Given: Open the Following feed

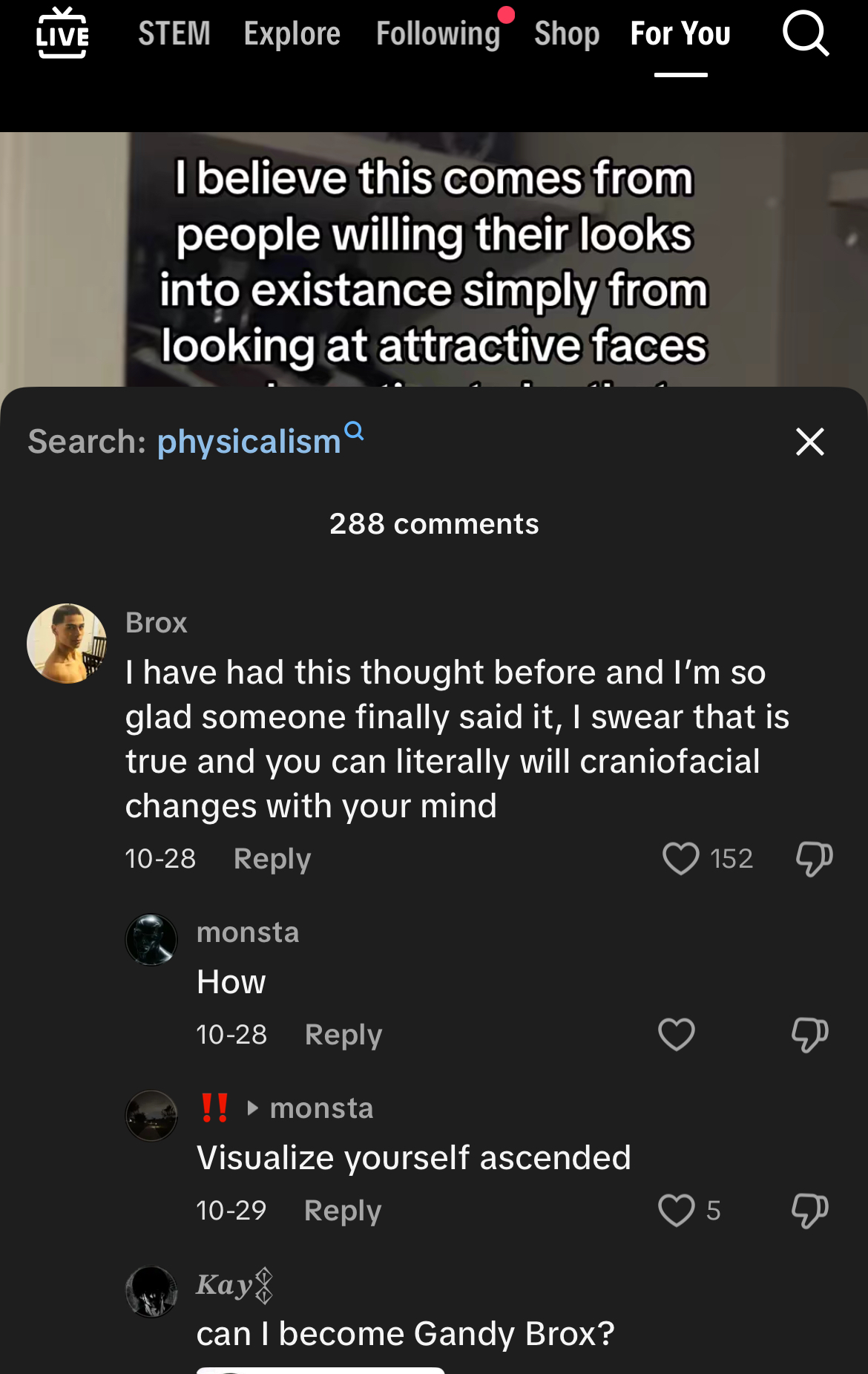Looking at the screenshot, I should [438, 33].
